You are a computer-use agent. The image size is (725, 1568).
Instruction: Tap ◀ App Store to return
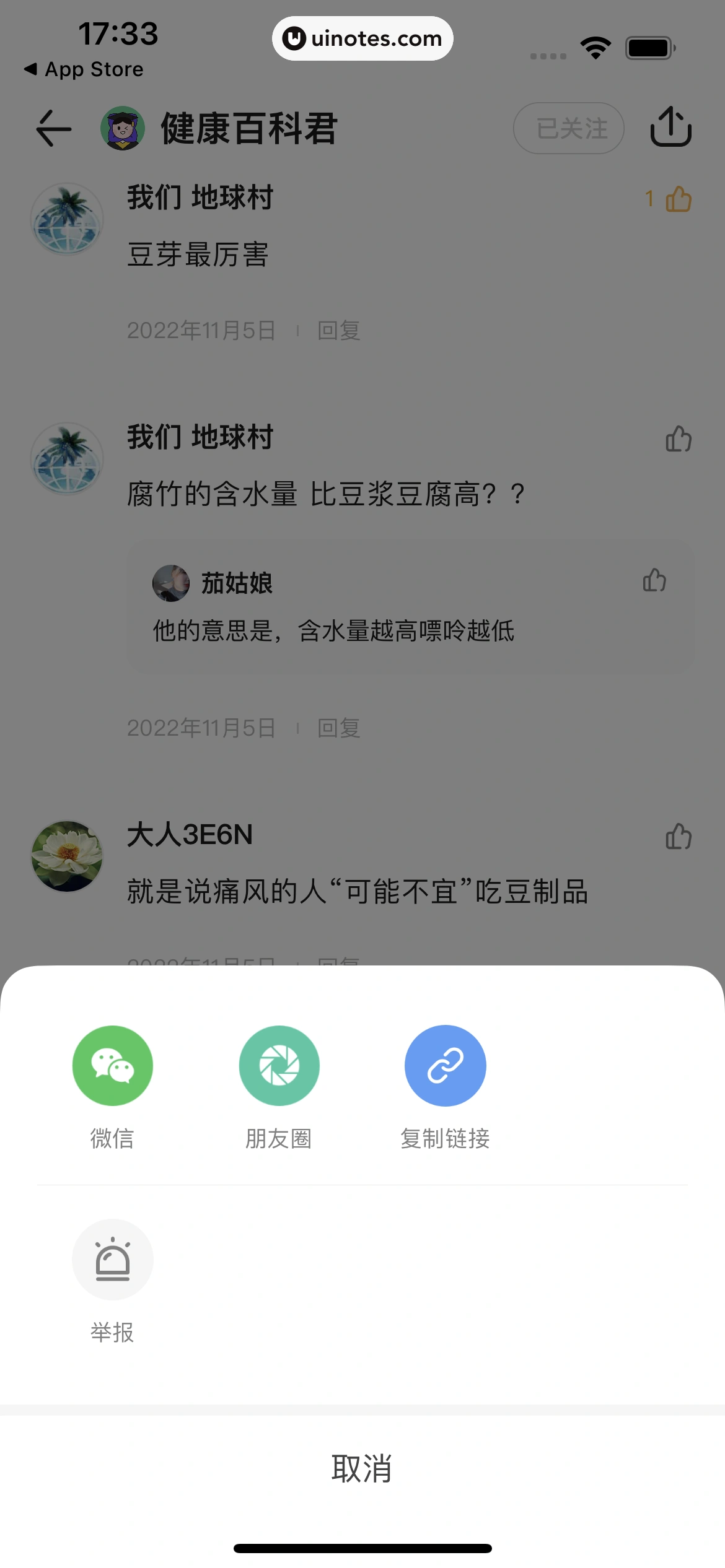pyautogui.click(x=84, y=69)
